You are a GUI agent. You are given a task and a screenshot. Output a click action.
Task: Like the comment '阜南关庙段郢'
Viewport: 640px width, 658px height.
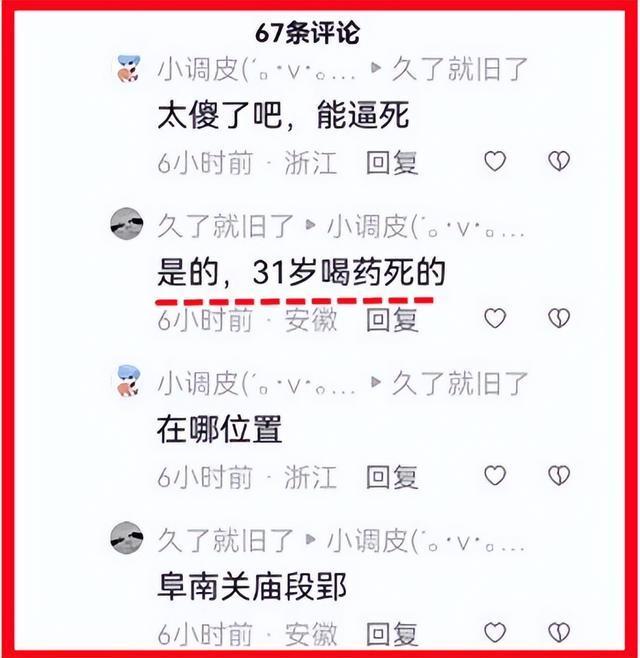[495, 632]
